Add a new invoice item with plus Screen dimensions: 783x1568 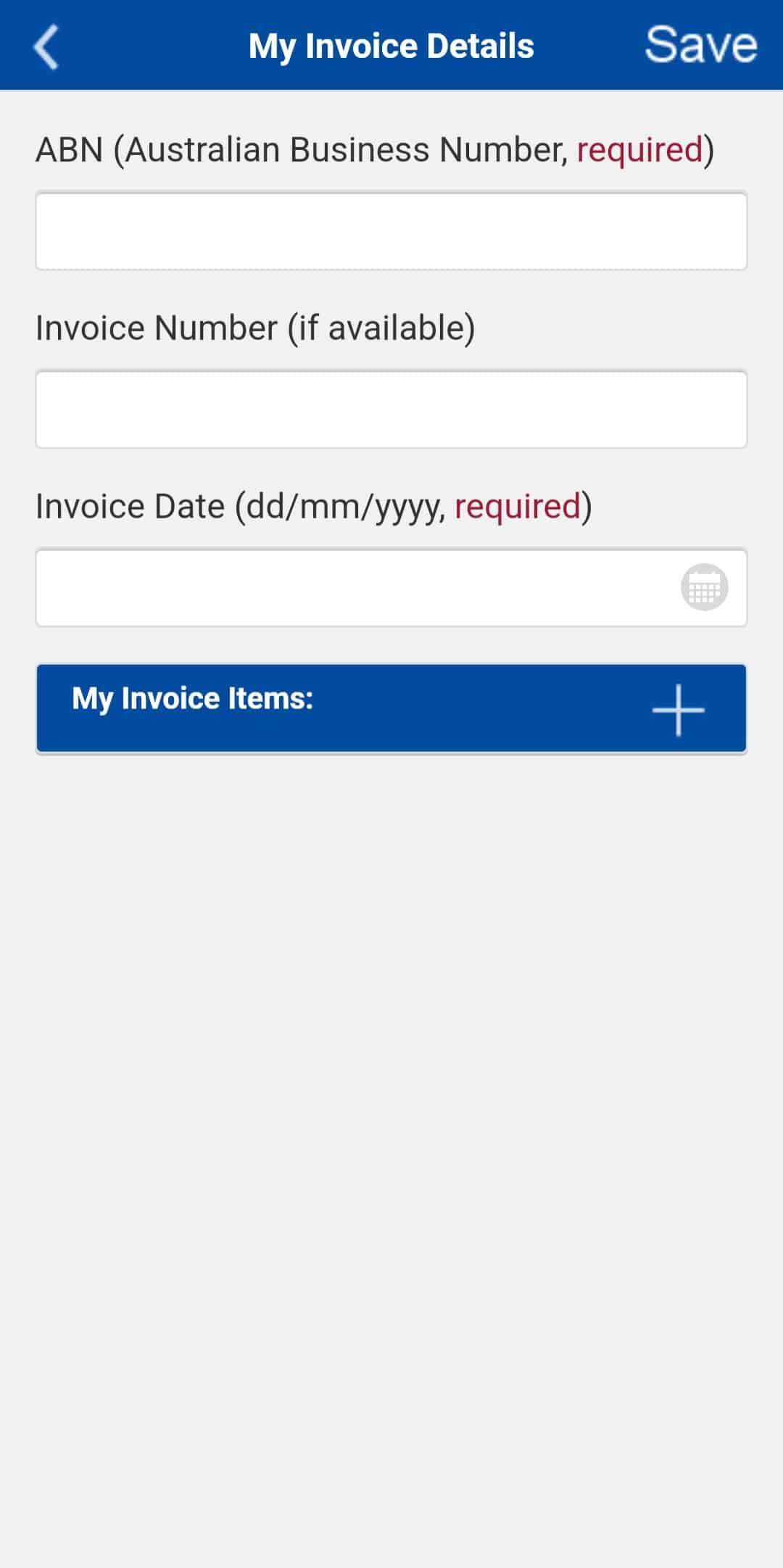point(678,710)
